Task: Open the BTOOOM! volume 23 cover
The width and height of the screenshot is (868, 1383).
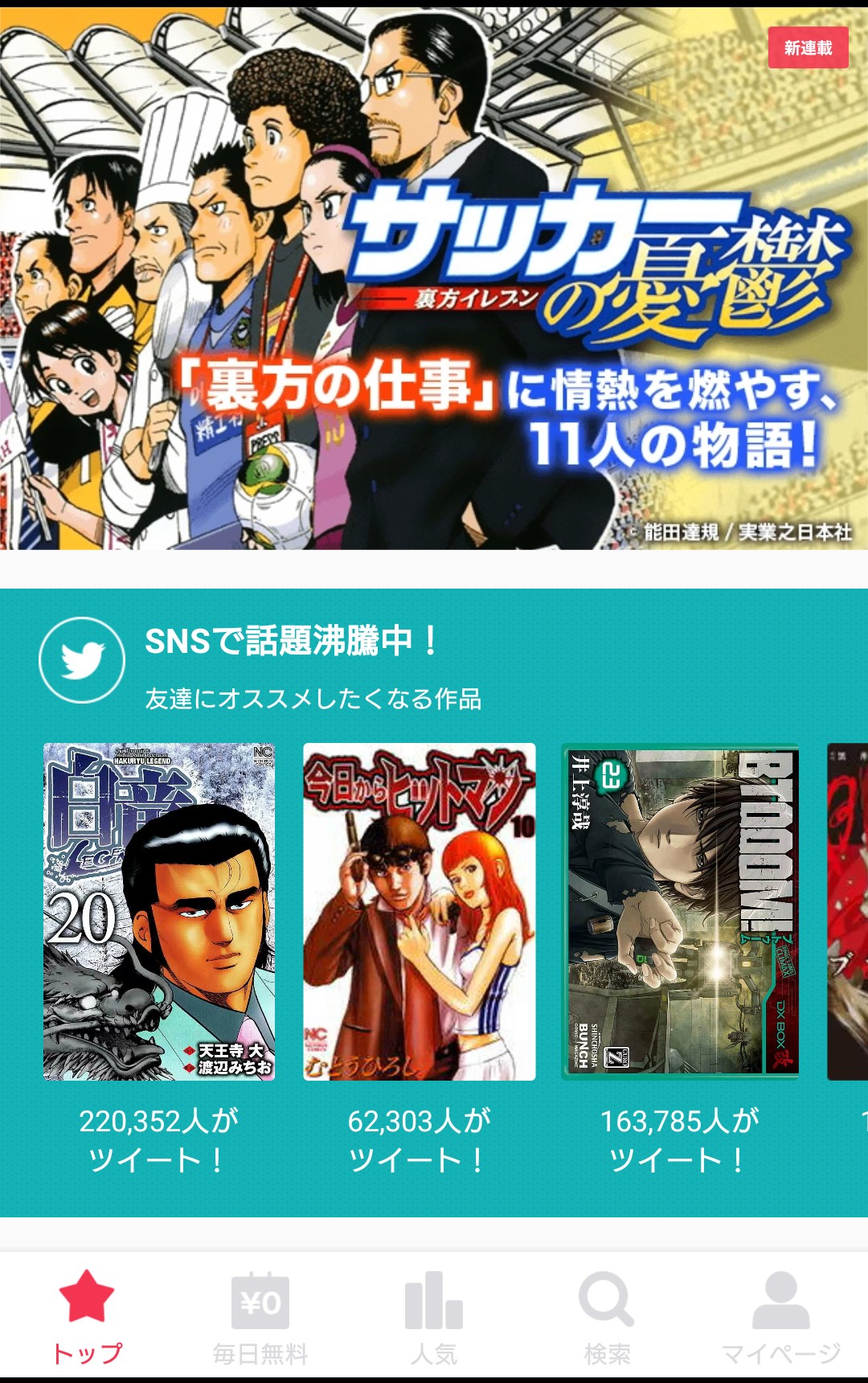Action: point(679,911)
